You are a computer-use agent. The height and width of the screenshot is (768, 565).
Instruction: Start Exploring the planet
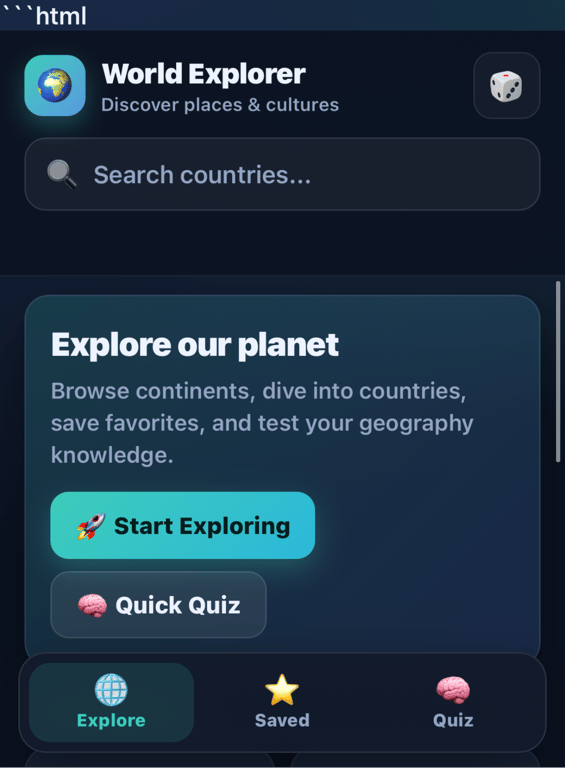coord(183,525)
